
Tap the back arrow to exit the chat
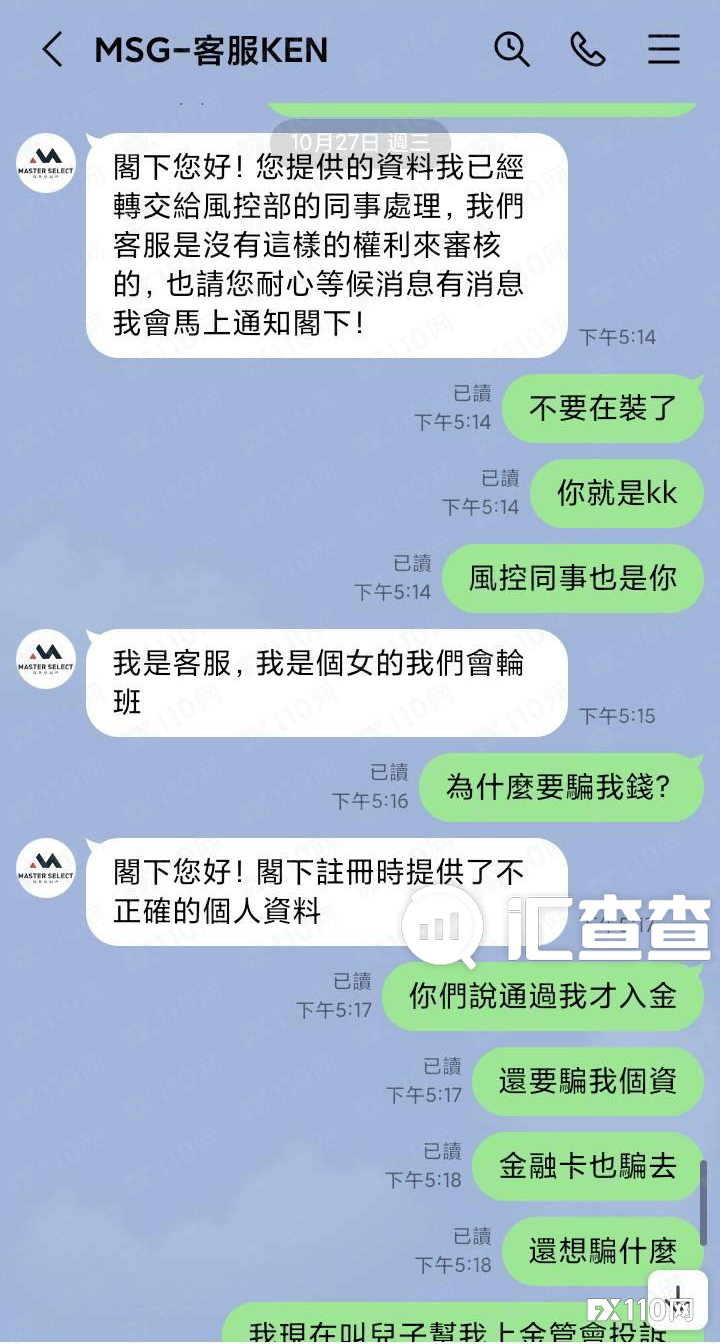(x=54, y=50)
